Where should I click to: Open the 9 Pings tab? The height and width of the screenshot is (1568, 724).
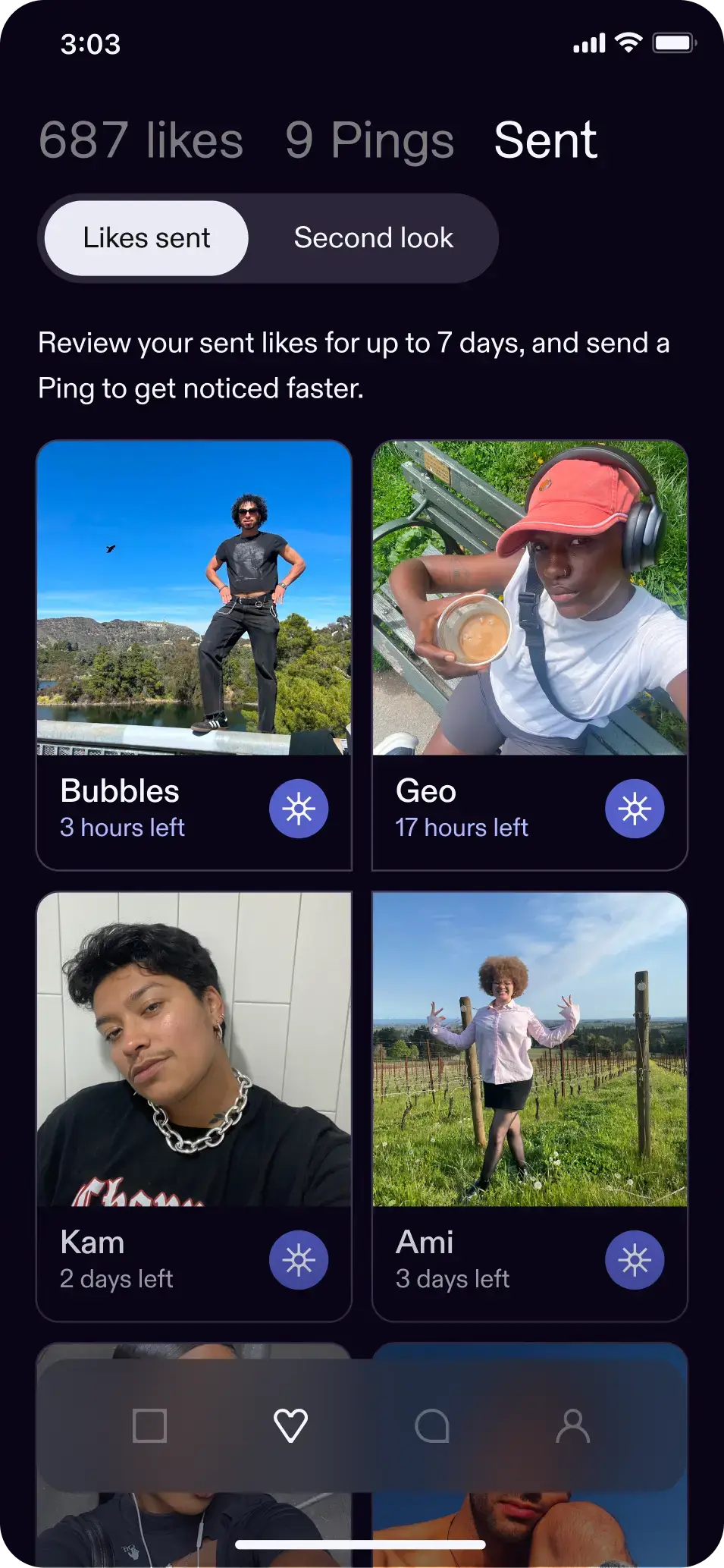click(369, 140)
